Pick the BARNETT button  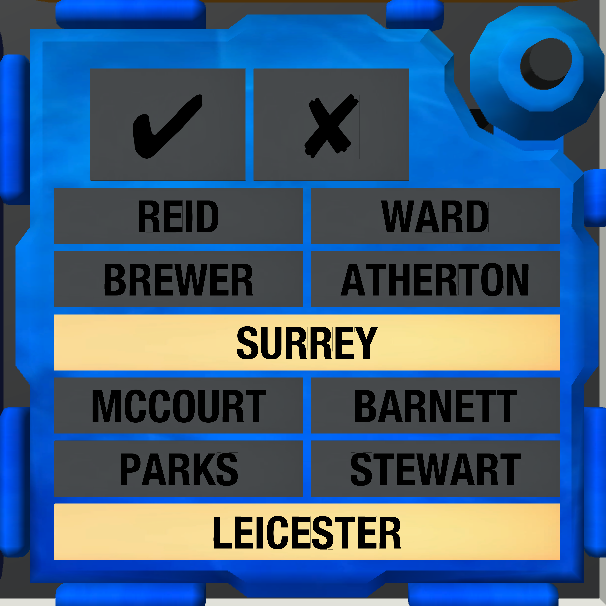click(x=435, y=406)
